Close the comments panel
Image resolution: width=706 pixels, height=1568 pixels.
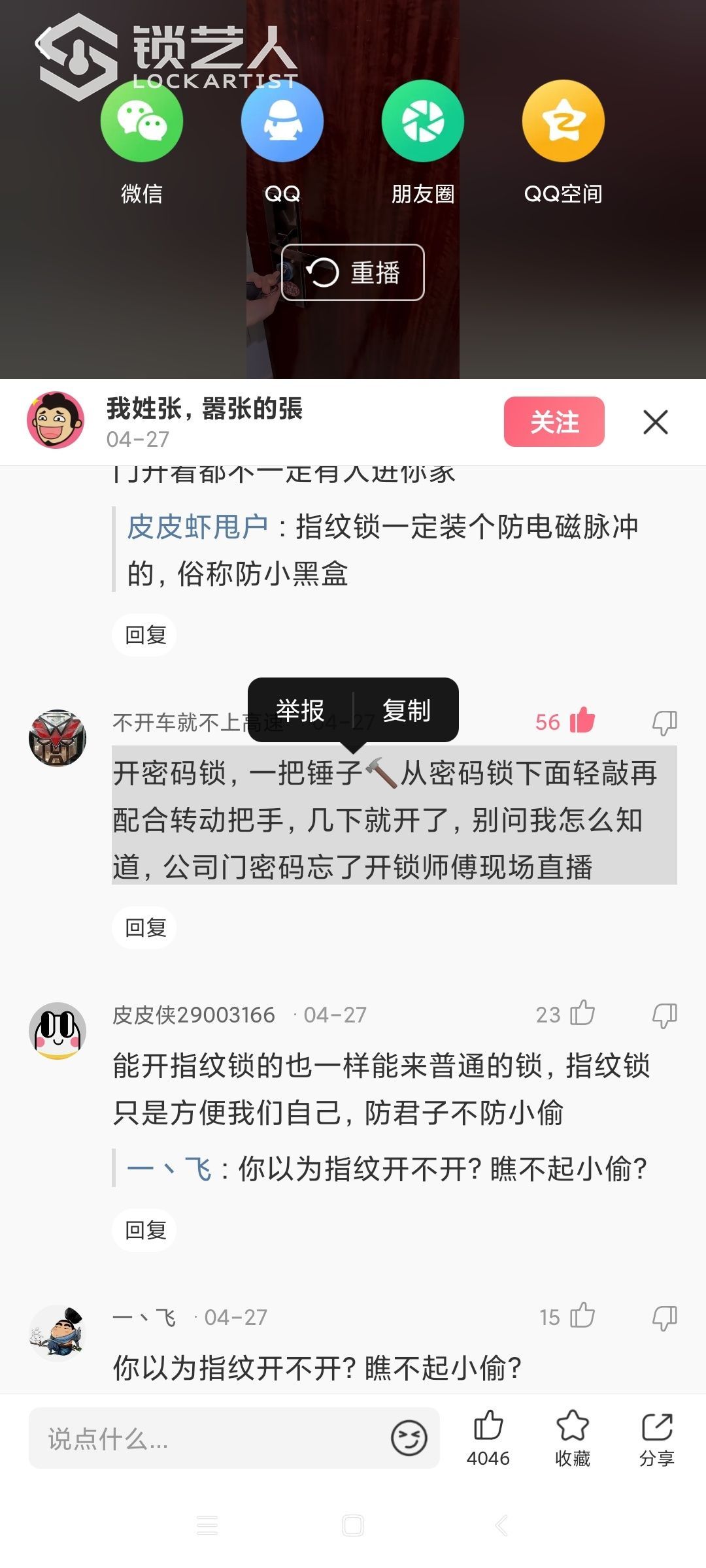pyautogui.click(x=655, y=422)
